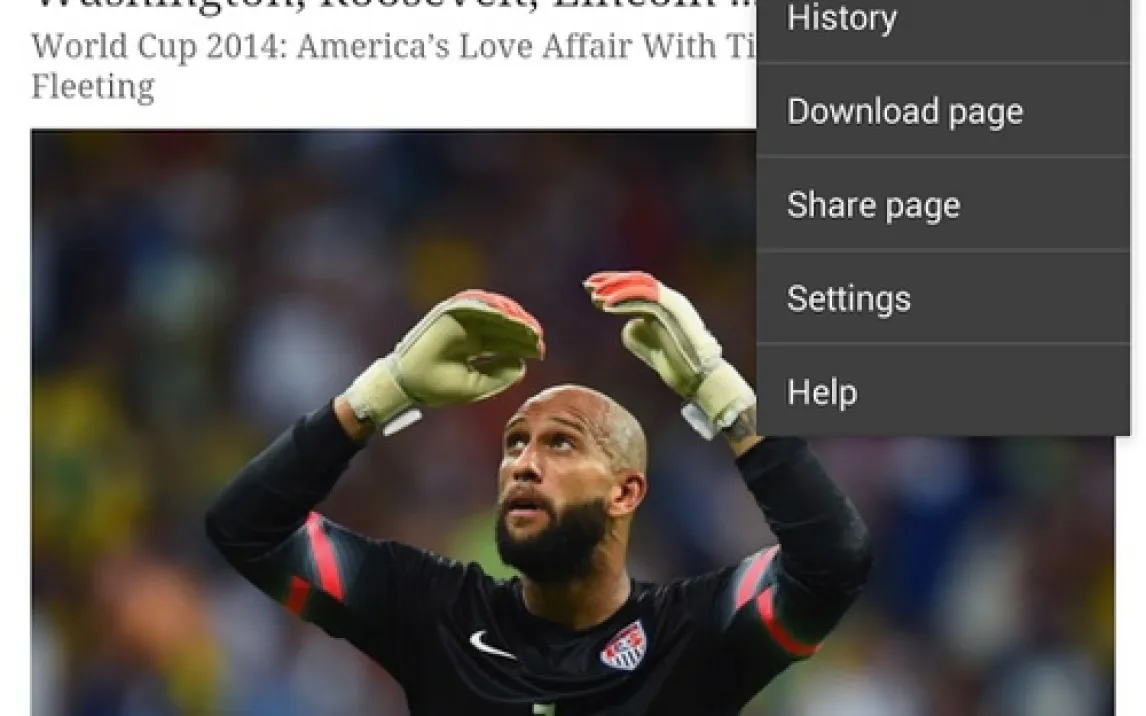This screenshot has width=1146, height=716.
Task: Open the Help menu item
Action: tap(822, 392)
